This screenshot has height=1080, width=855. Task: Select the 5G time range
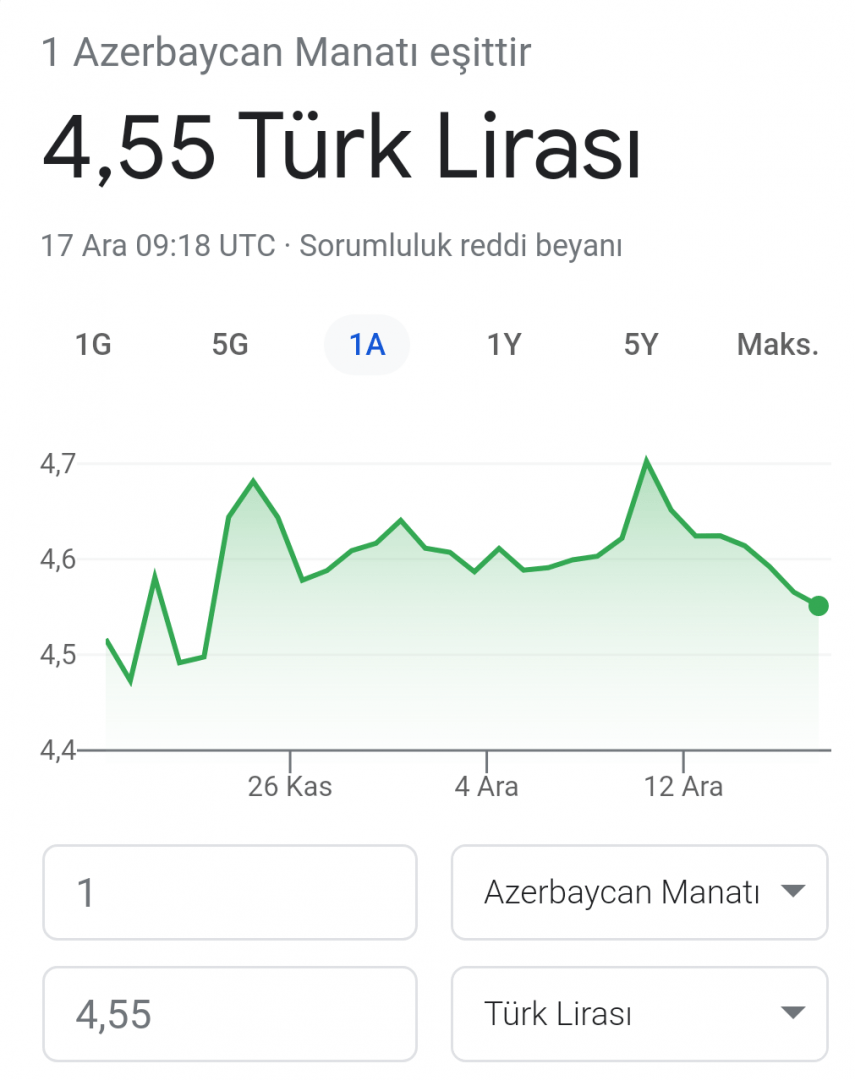pyautogui.click(x=230, y=345)
